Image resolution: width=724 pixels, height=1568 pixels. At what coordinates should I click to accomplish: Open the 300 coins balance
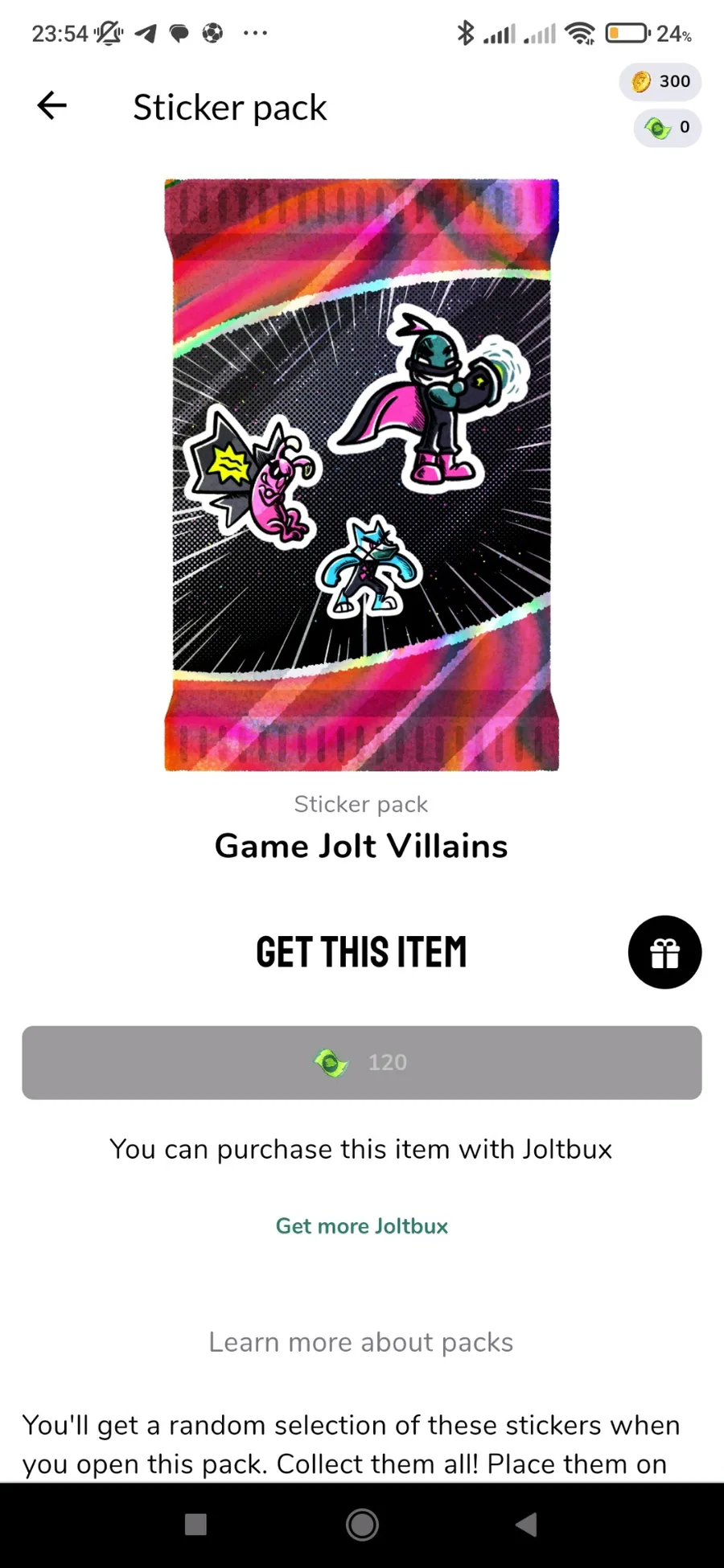[x=660, y=81]
